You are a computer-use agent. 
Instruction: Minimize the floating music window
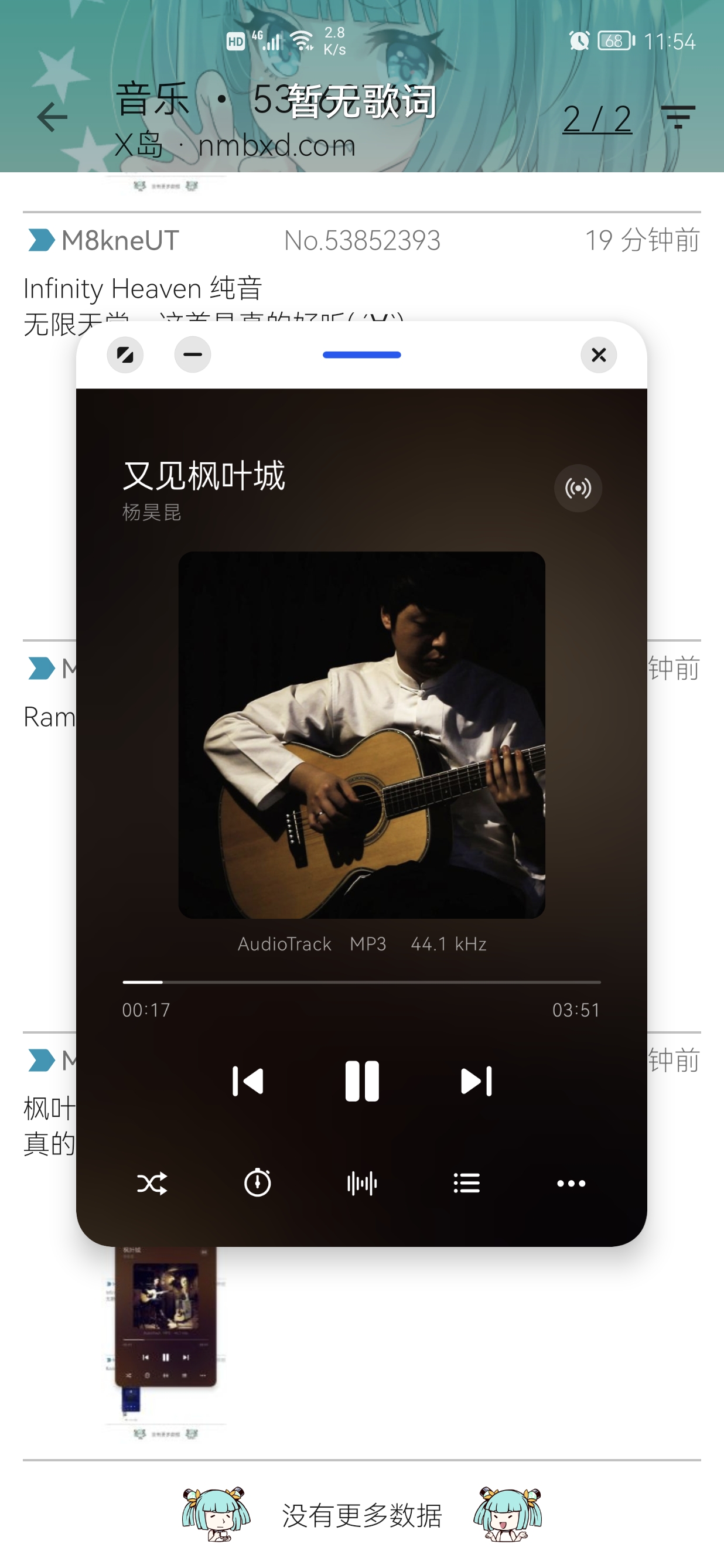coord(192,355)
